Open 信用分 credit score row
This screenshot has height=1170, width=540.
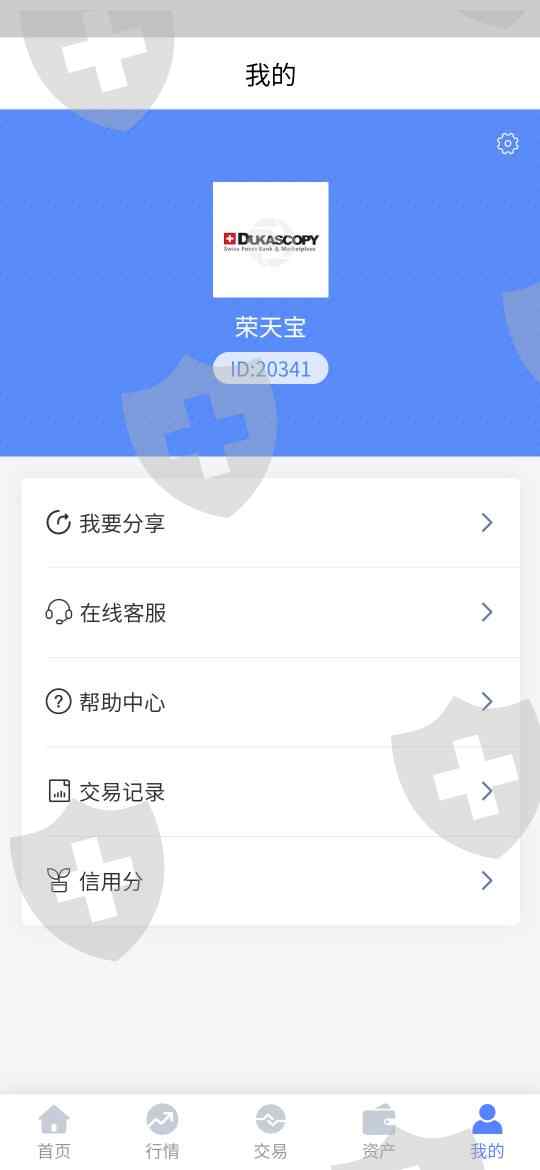tap(271, 881)
